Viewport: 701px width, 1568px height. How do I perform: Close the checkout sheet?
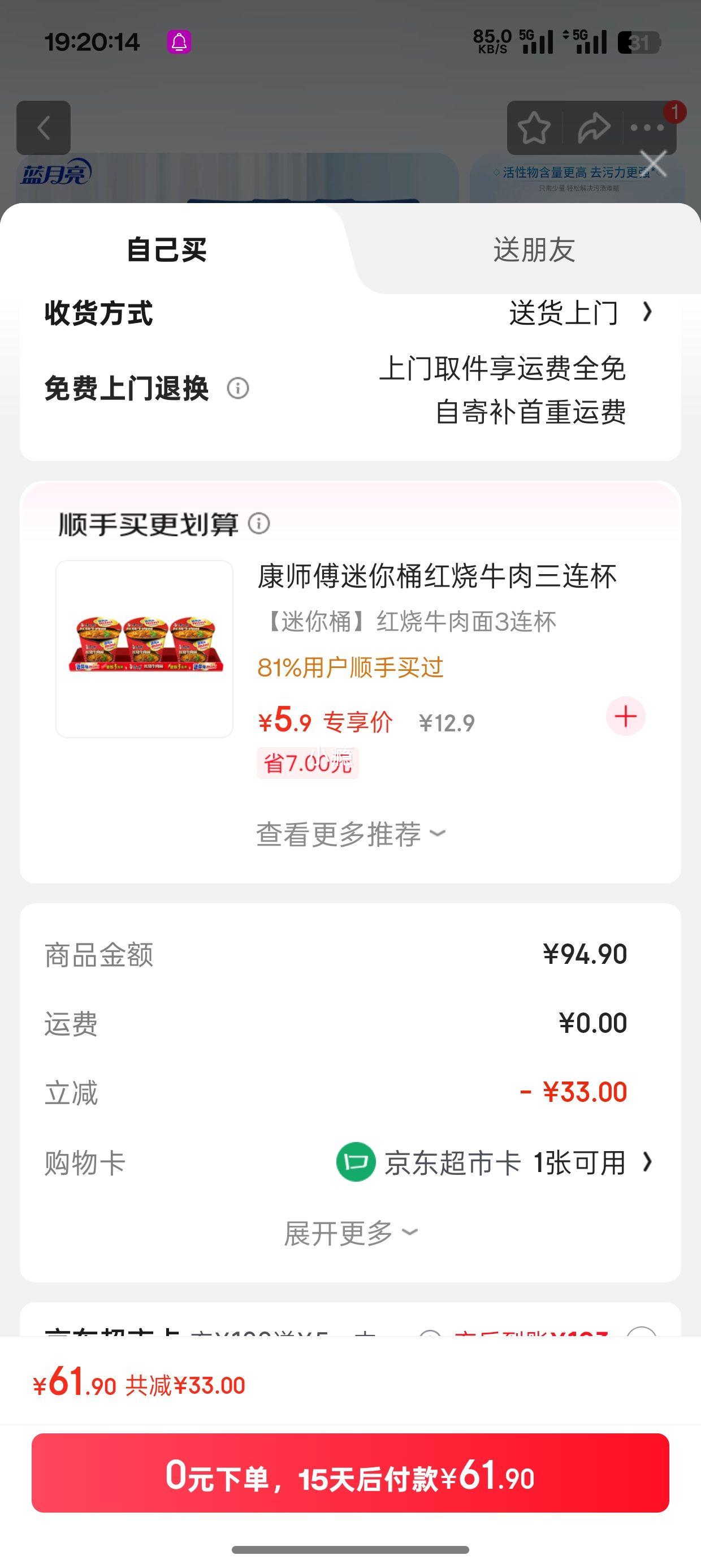coord(654,163)
